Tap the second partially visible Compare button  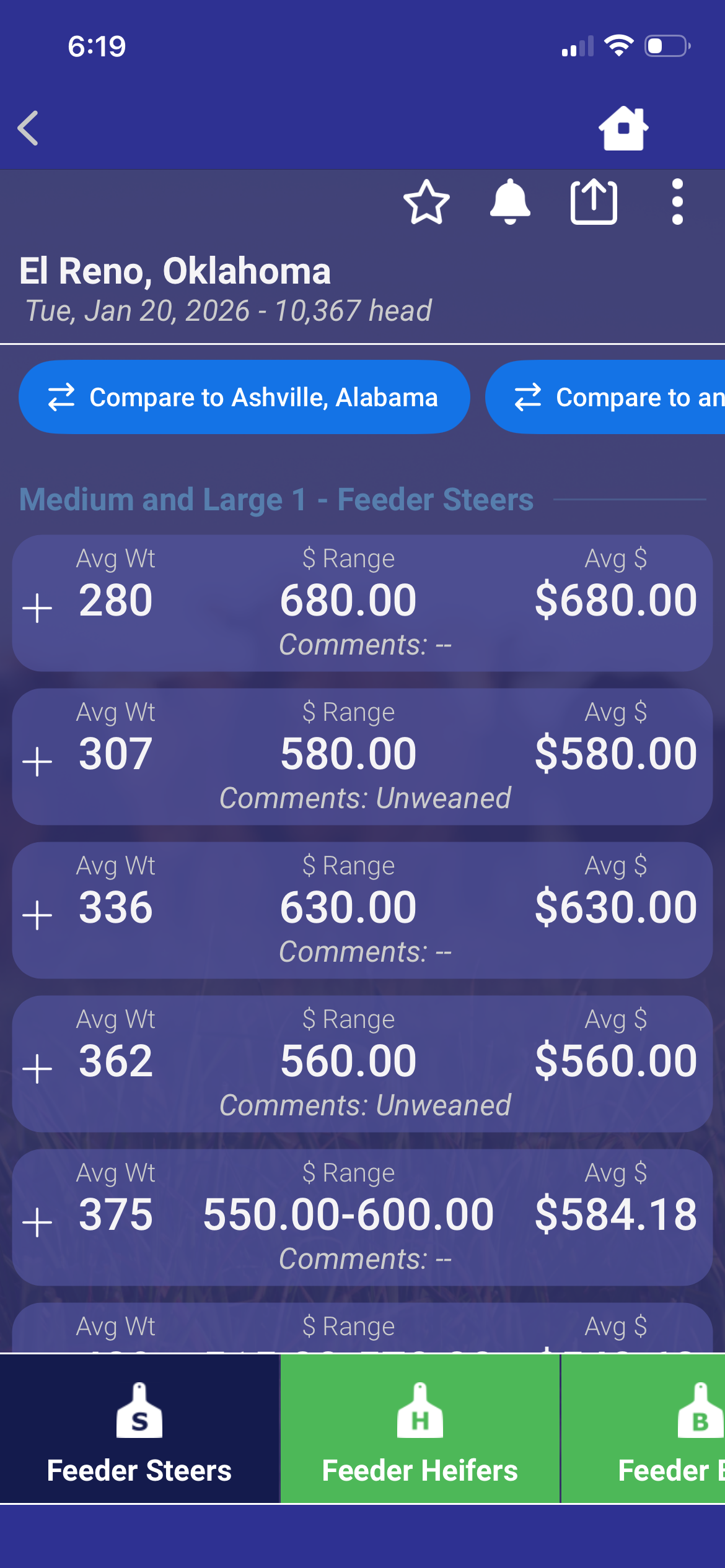pyautogui.click(x=607, y=397)
